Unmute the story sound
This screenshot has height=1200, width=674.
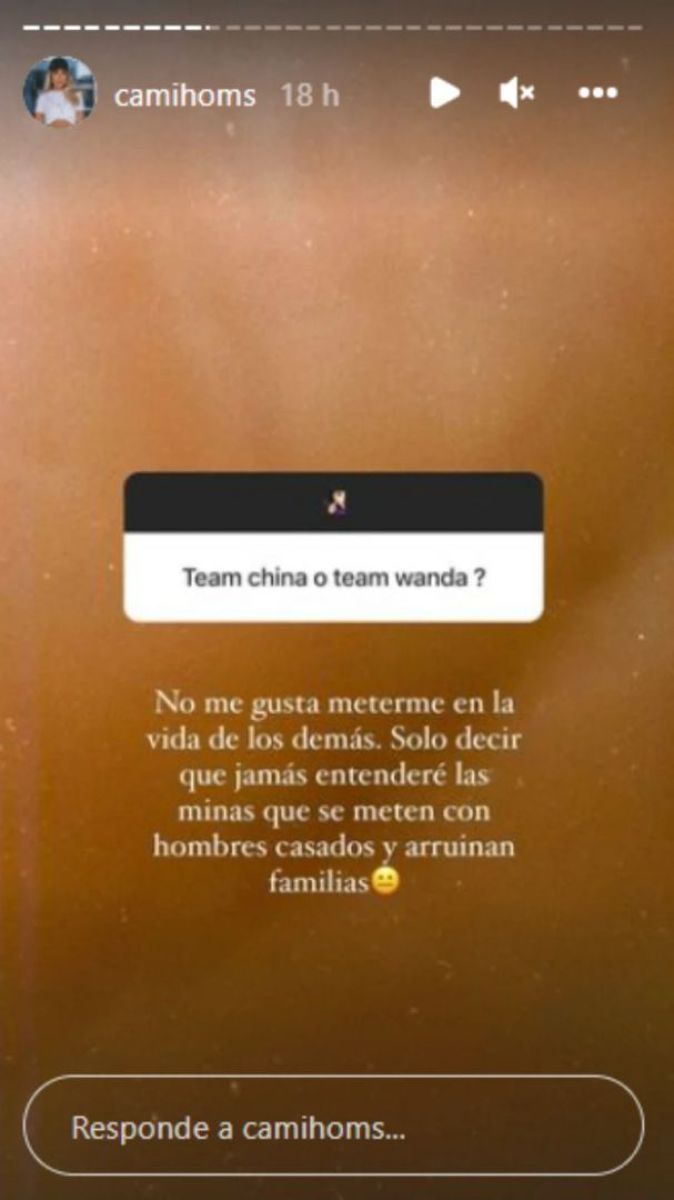[517, 93]
